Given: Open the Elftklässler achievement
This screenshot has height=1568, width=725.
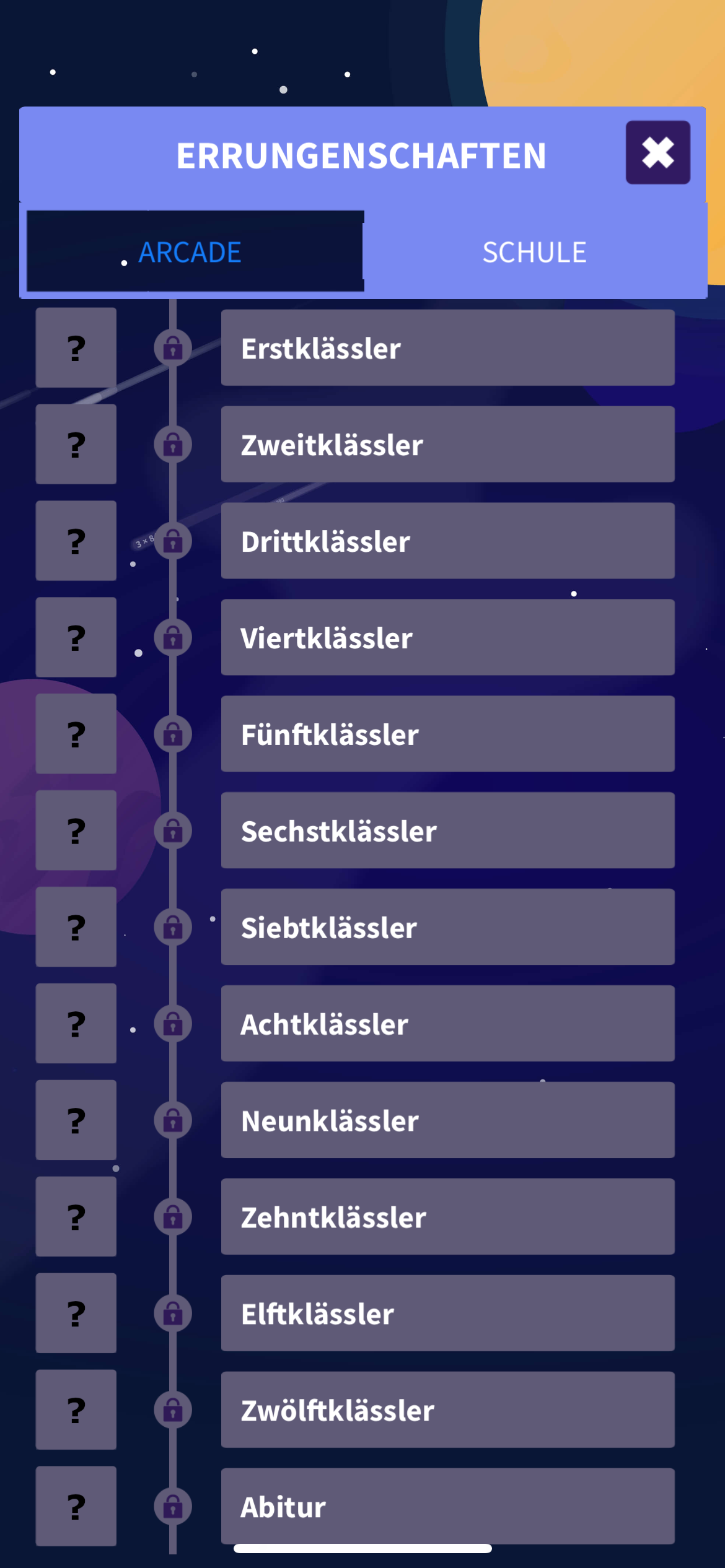Looking at the screenshot, I should [x=447, y=1314].
